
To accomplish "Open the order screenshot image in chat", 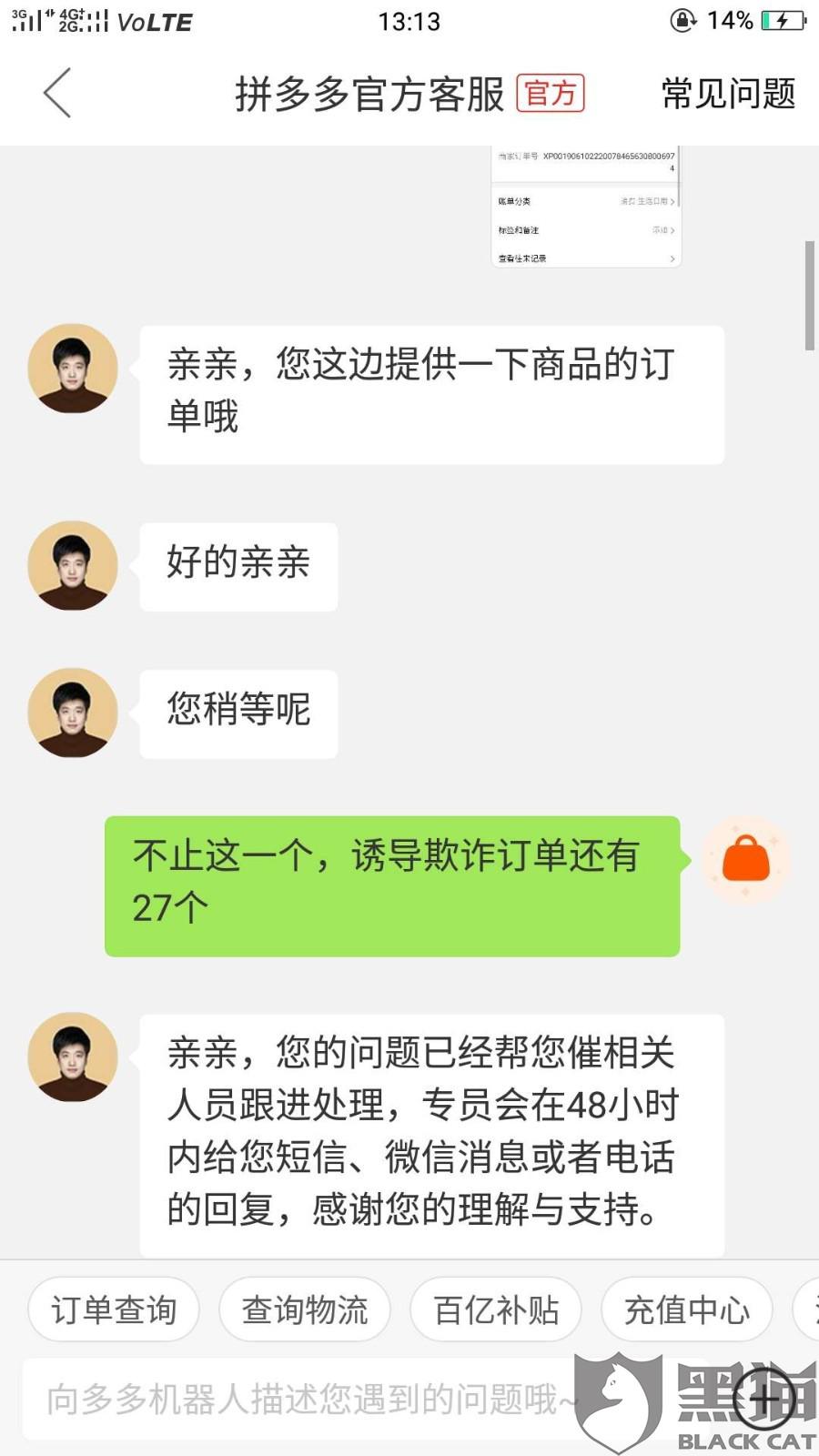I will pyautogui.click(x=586, y=207).
